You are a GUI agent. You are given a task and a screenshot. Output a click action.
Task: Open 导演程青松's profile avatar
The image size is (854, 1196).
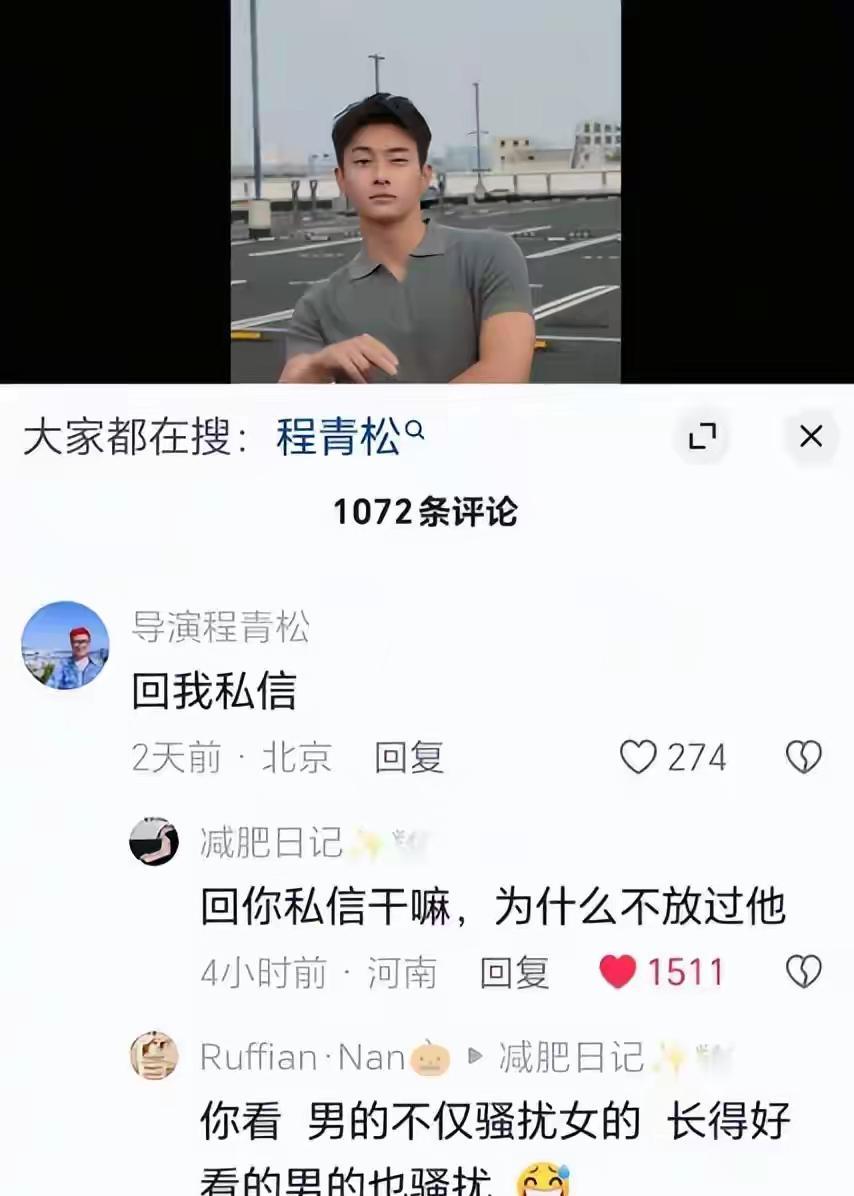click(65, 645)
